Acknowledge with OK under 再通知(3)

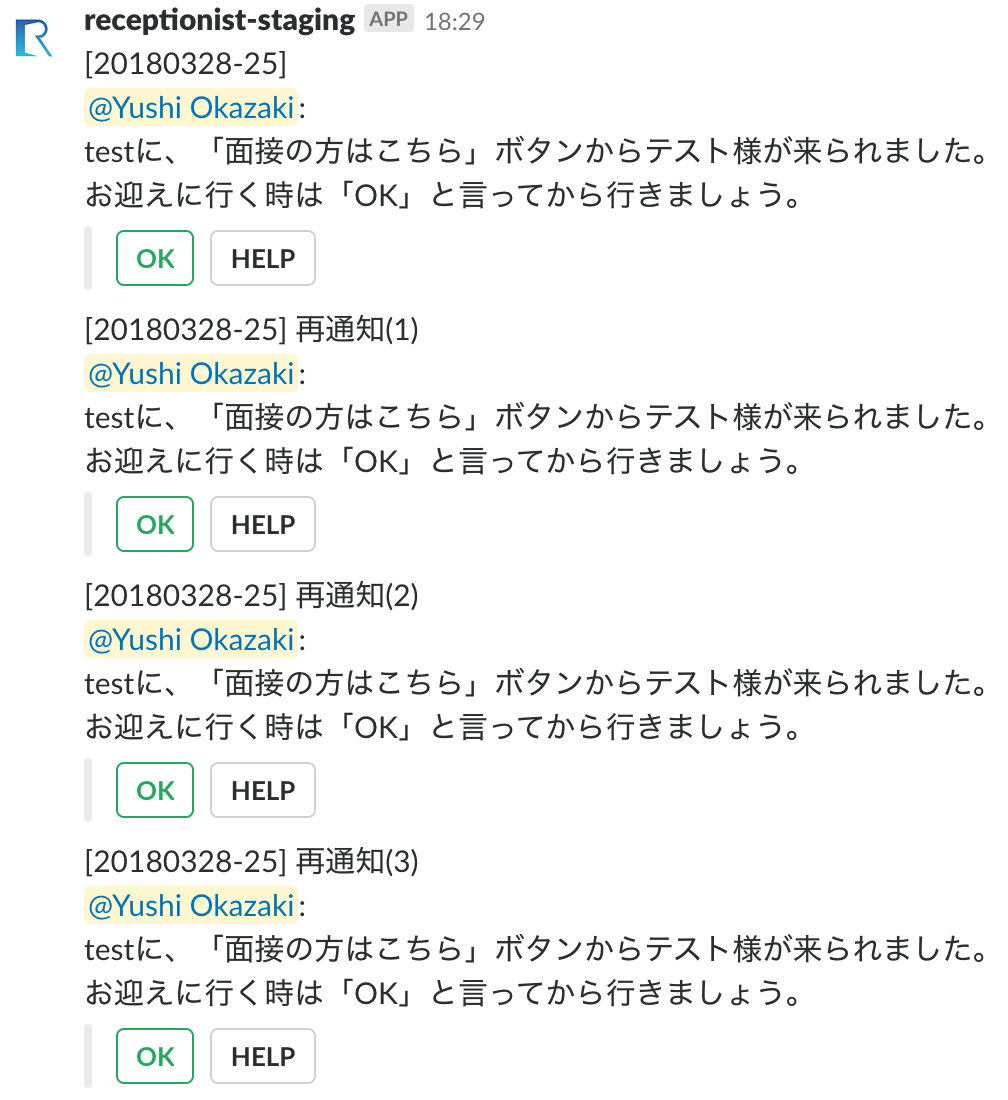point(155,1057)
